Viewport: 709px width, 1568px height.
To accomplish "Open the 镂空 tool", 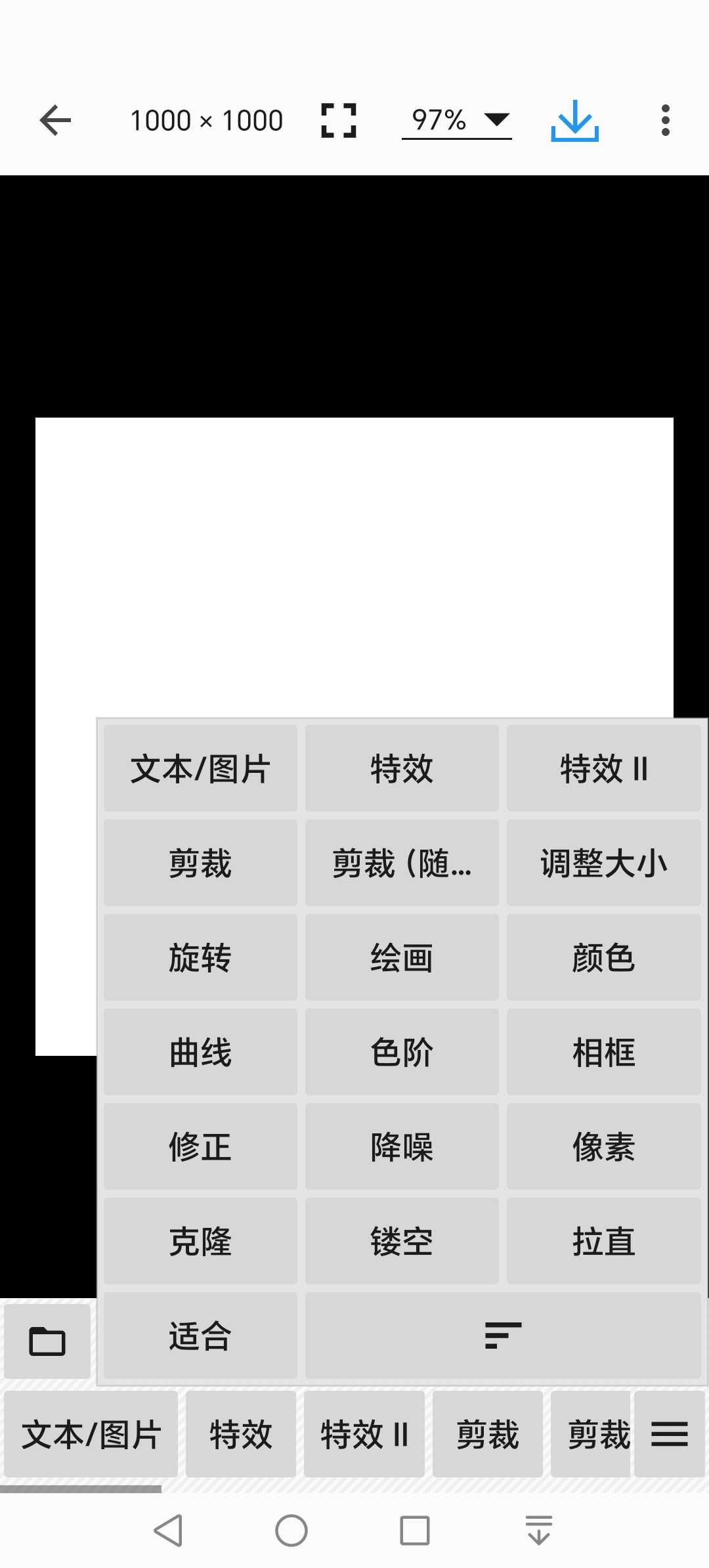I will (402, 1241).
